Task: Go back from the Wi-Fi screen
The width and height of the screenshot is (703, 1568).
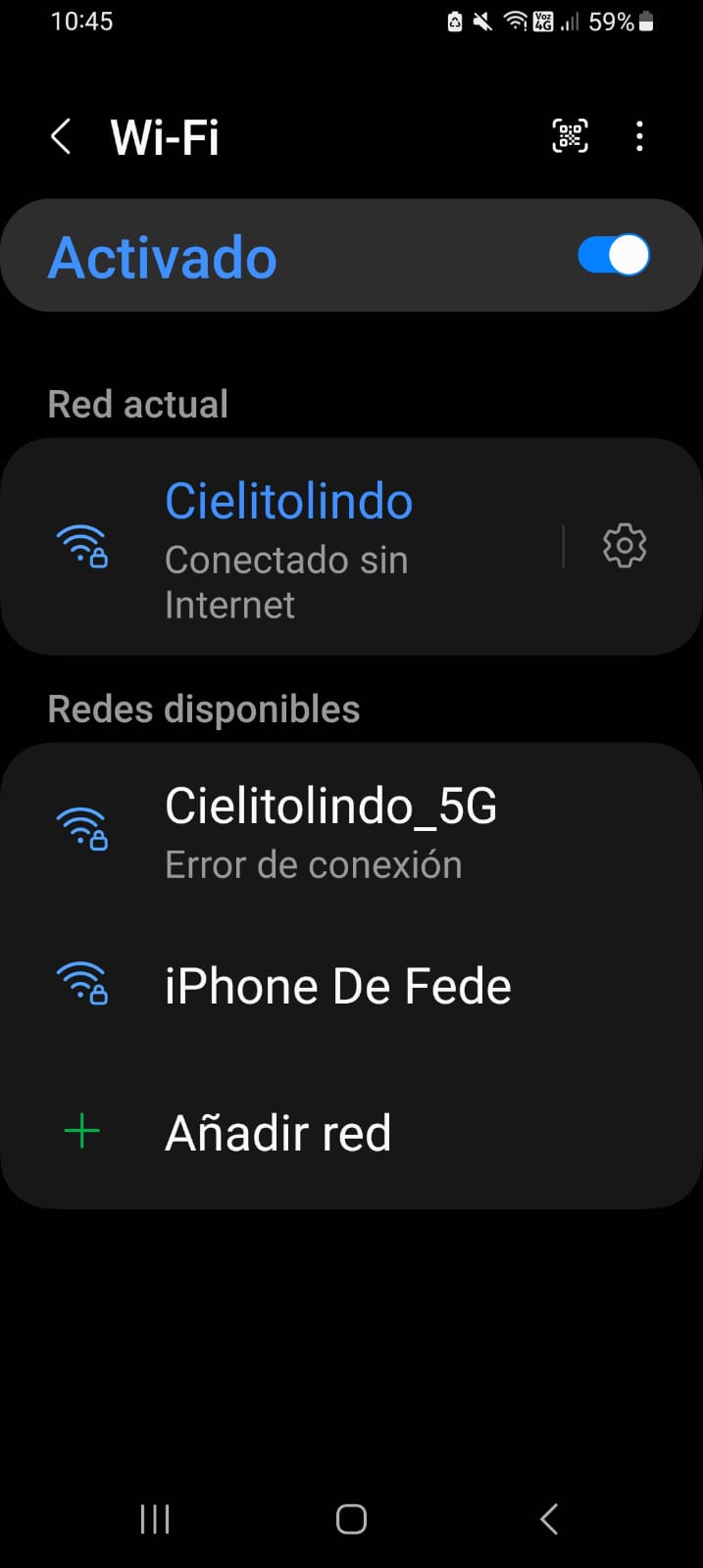Action: pos(61,137)
